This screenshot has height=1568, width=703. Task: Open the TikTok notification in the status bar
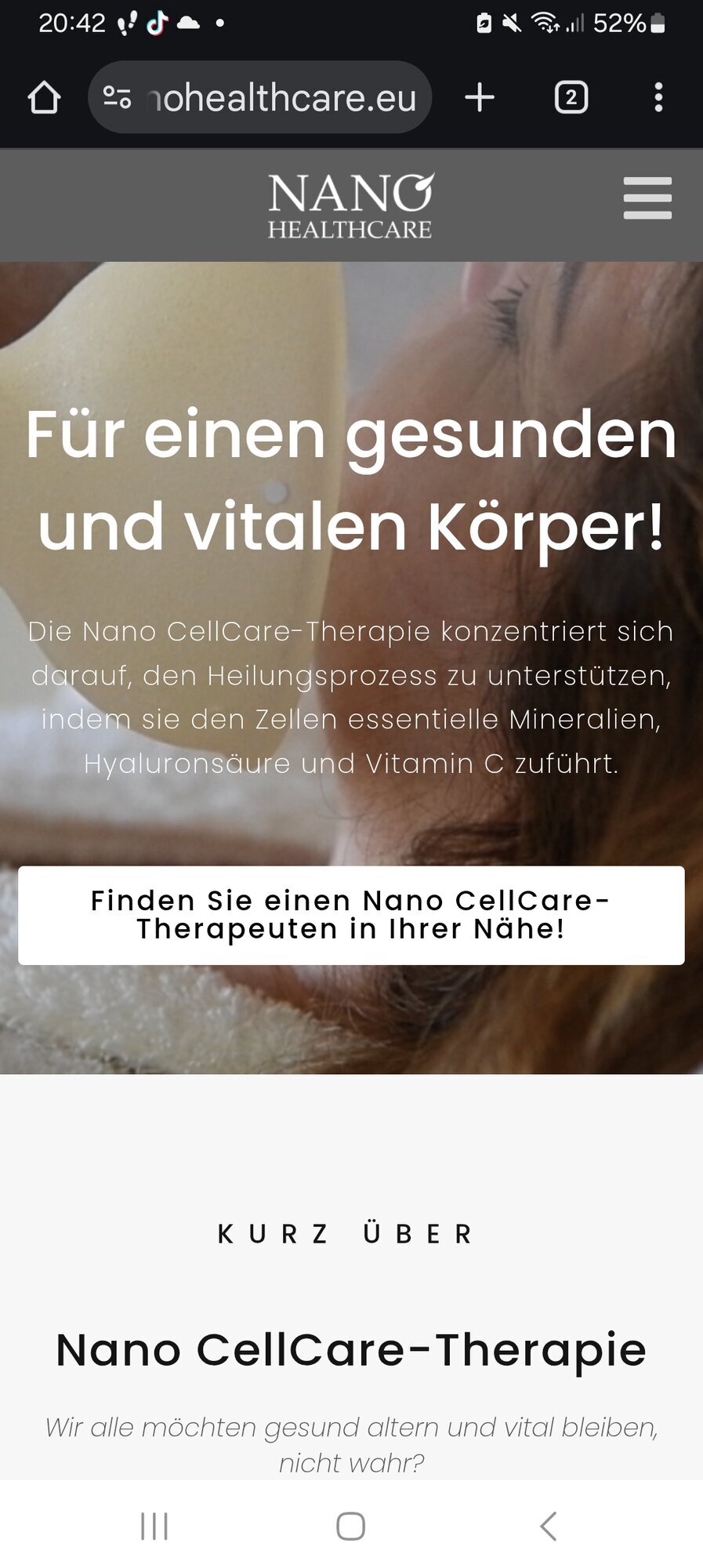155,21
